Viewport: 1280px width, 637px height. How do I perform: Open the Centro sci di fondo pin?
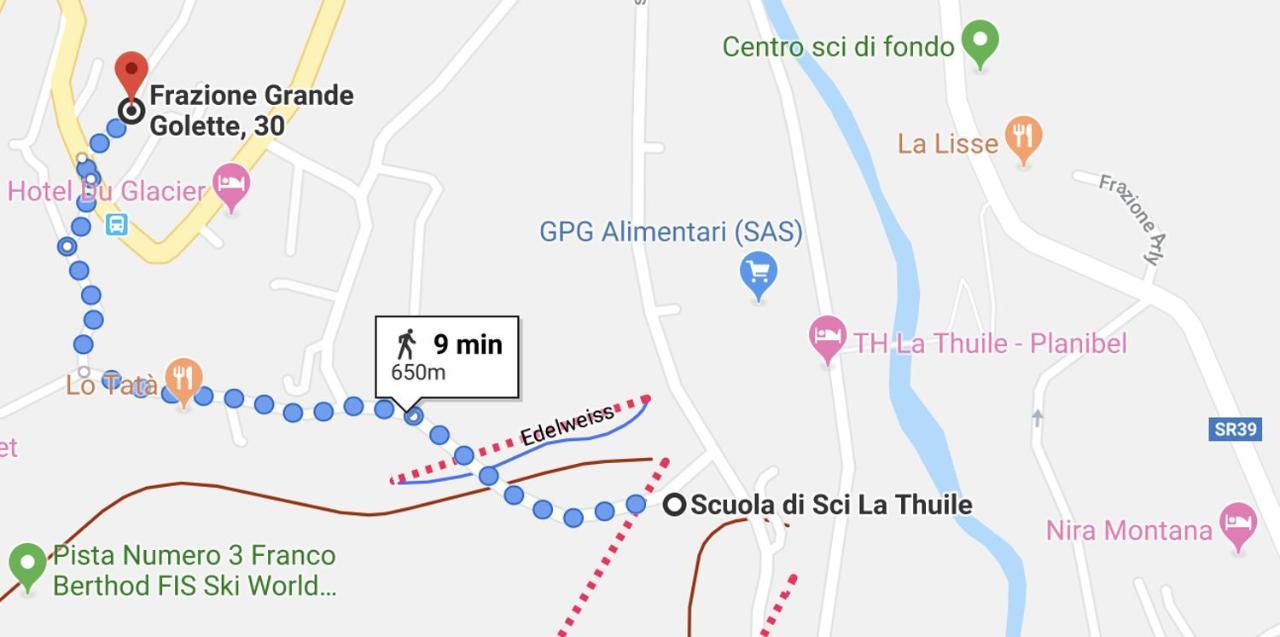979,41
